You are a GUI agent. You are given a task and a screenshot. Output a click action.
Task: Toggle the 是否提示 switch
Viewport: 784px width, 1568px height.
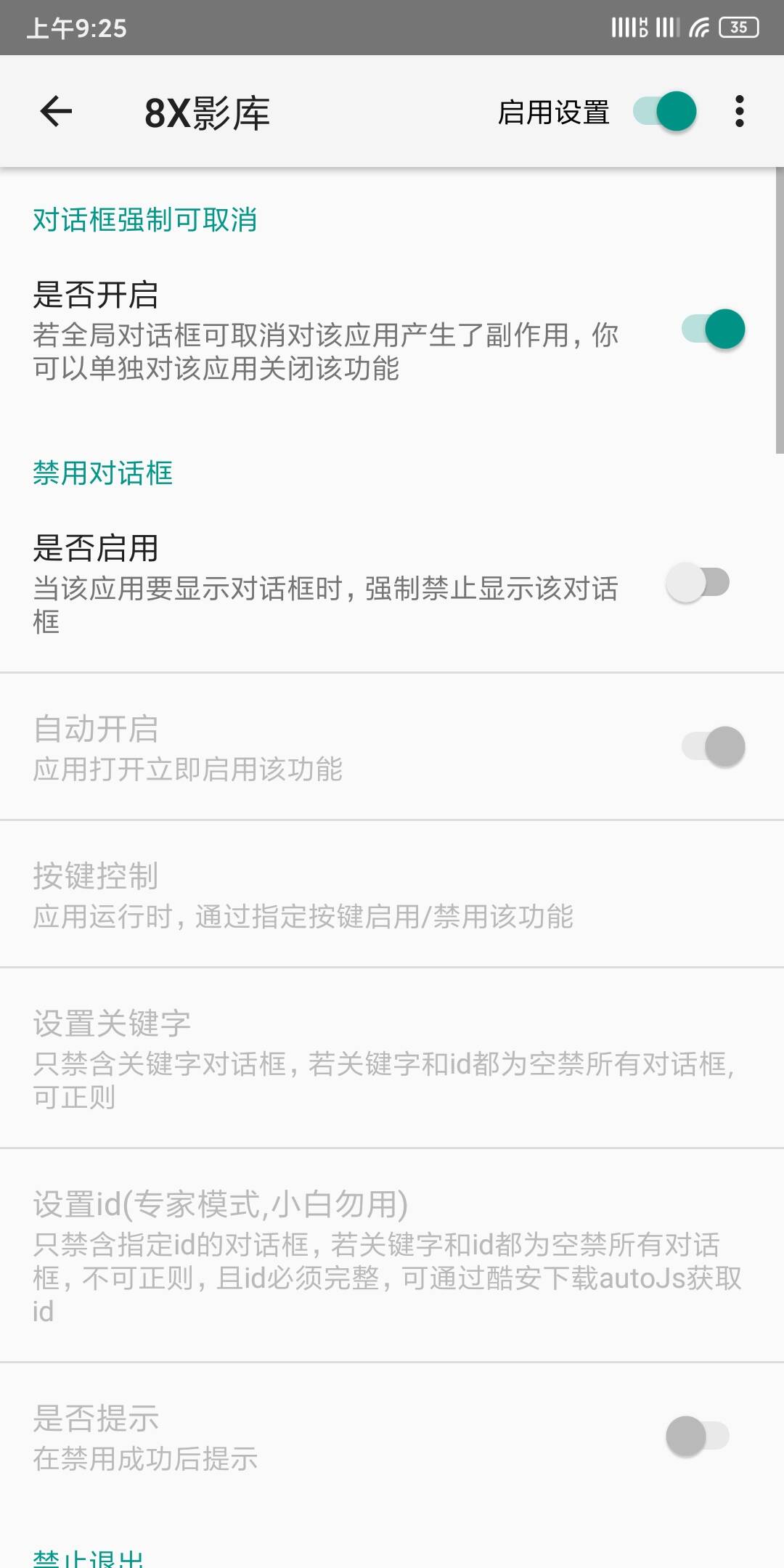[x=698, y=1436]
